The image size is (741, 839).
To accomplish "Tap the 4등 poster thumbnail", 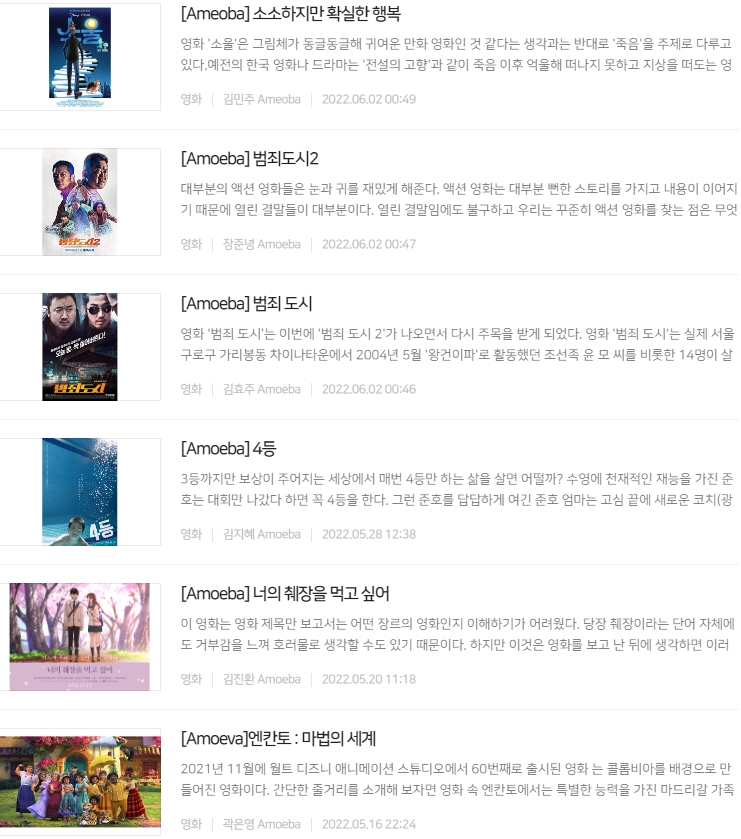I will (x=80, y=491).
